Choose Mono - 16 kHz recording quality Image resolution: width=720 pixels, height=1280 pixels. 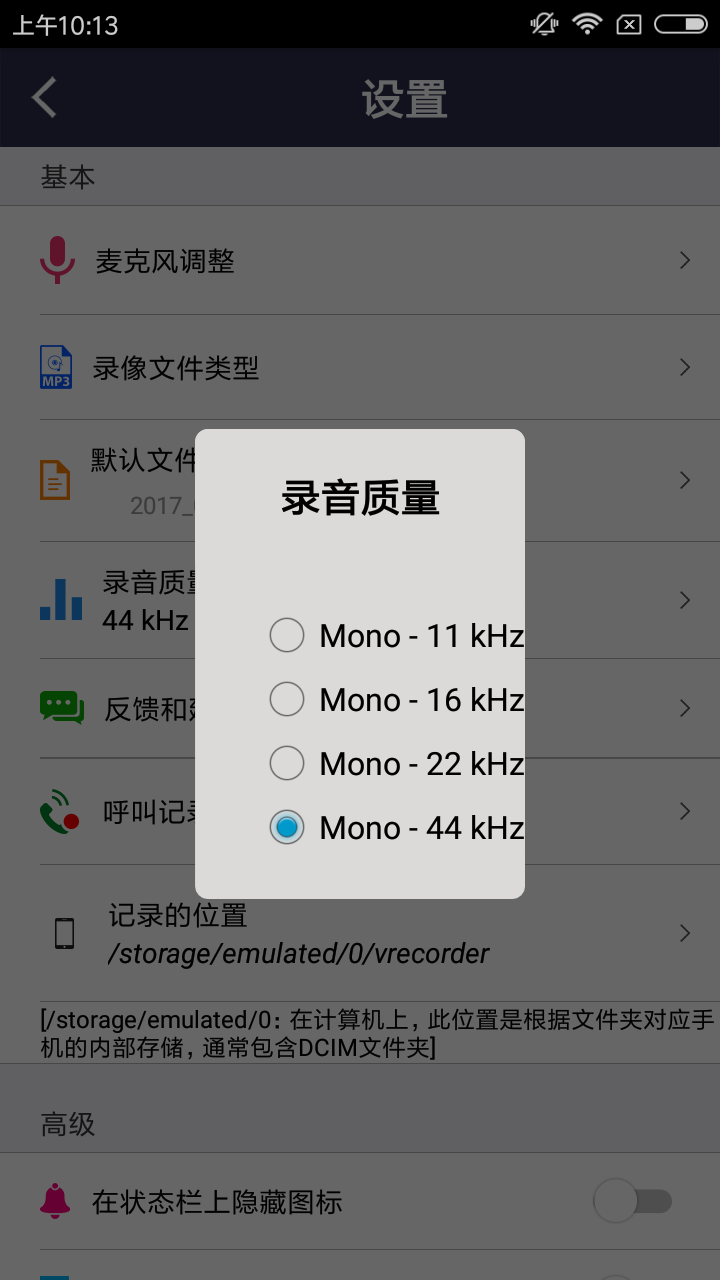287,699
